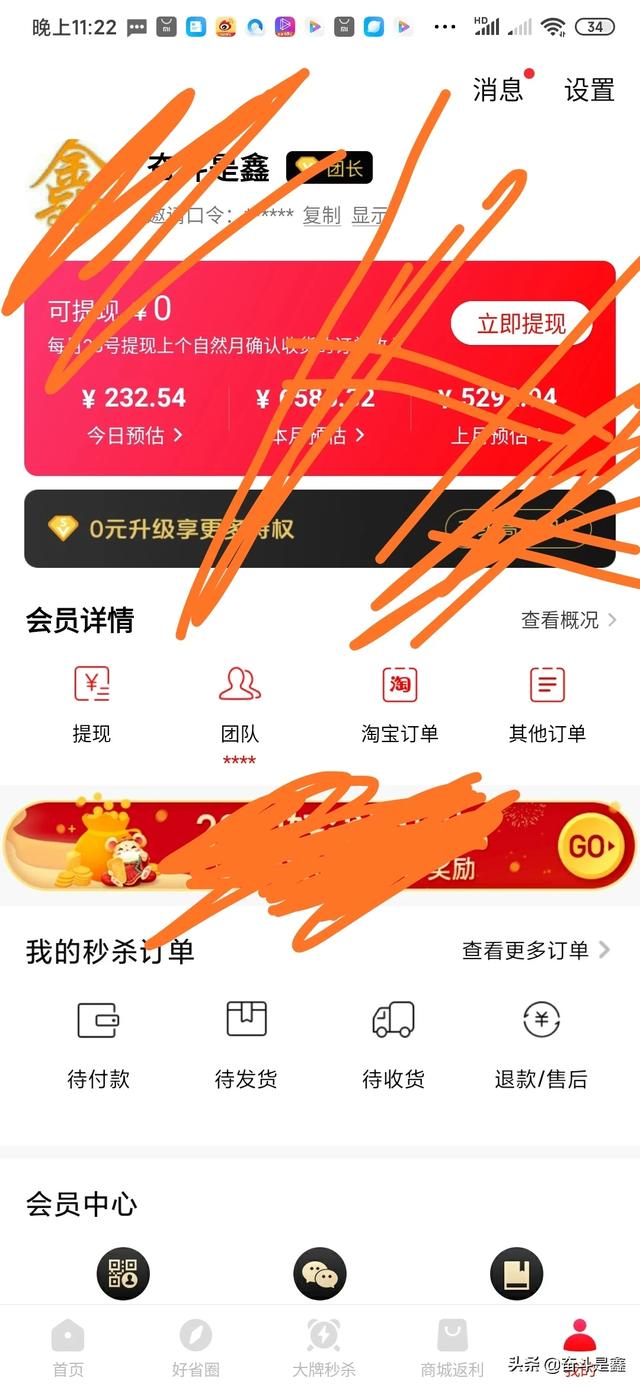Screen dimensions: 640x1387
Task: Open 淘宝订单 orders
Action: (x=400, y=705)
